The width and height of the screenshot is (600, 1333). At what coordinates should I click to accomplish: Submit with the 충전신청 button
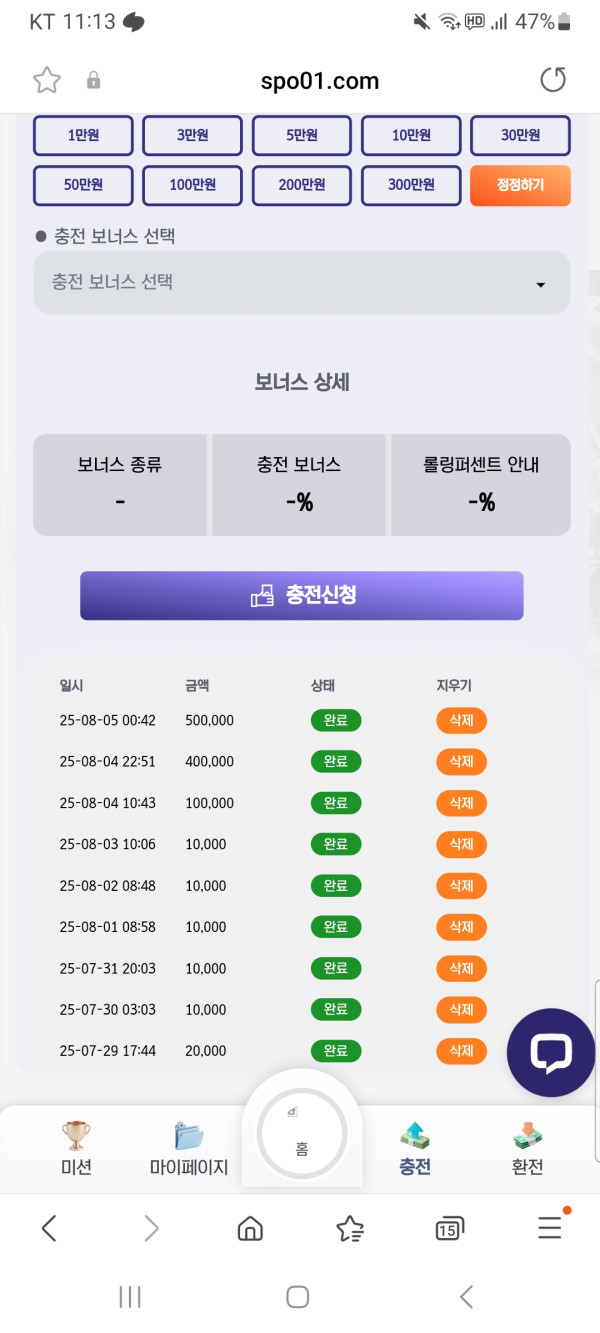(301, 596)
